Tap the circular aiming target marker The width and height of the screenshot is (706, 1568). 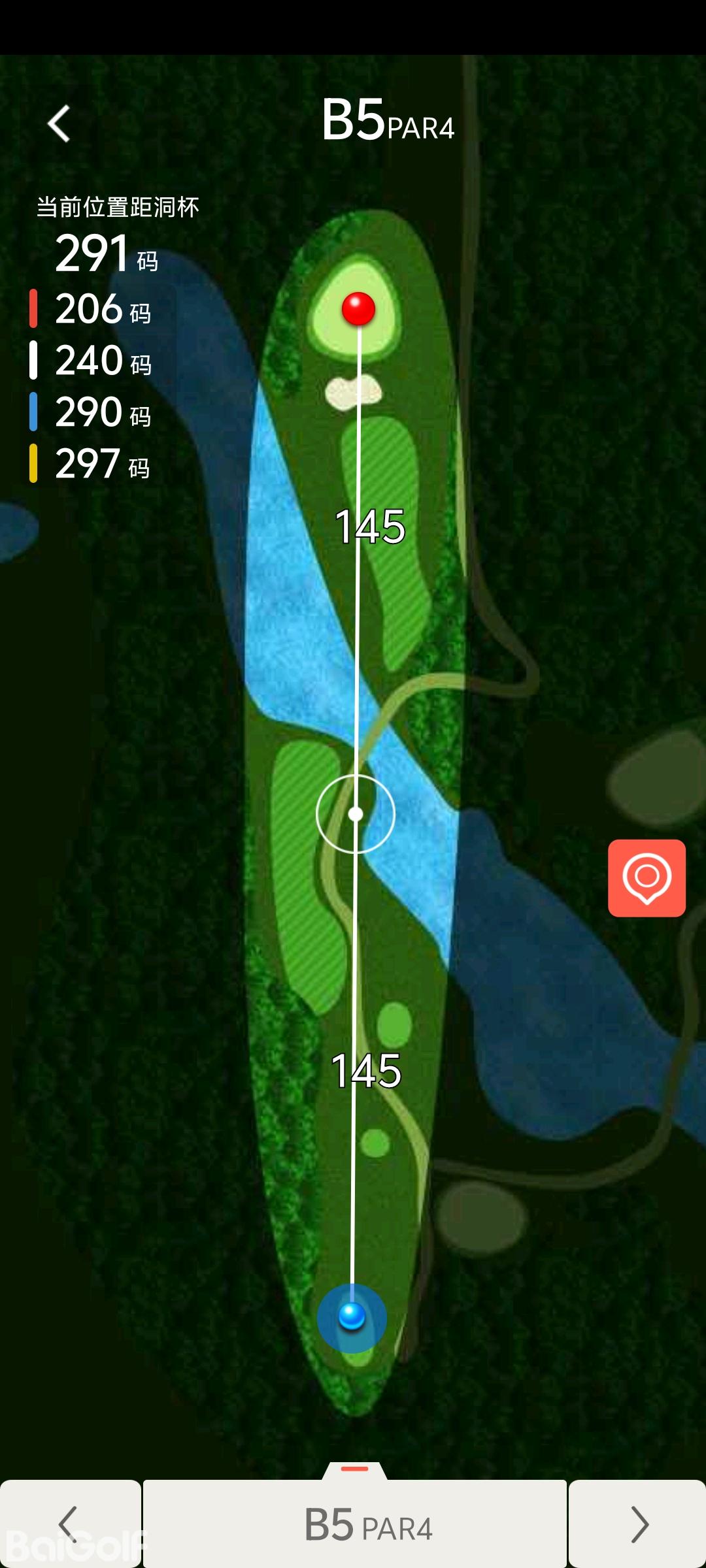tap(356, 814)
